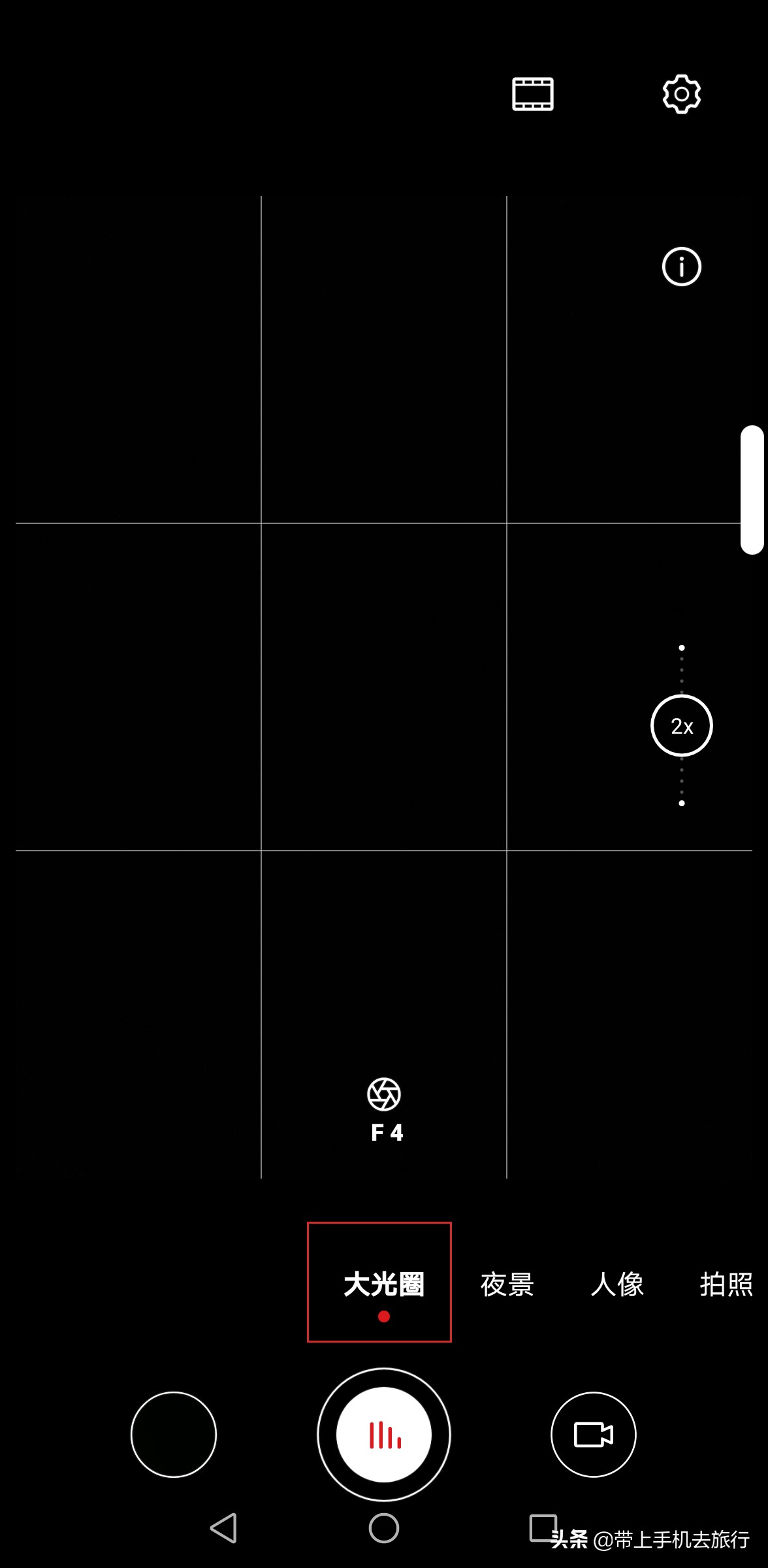Go back using the navigation bar

coord(223,1528)
